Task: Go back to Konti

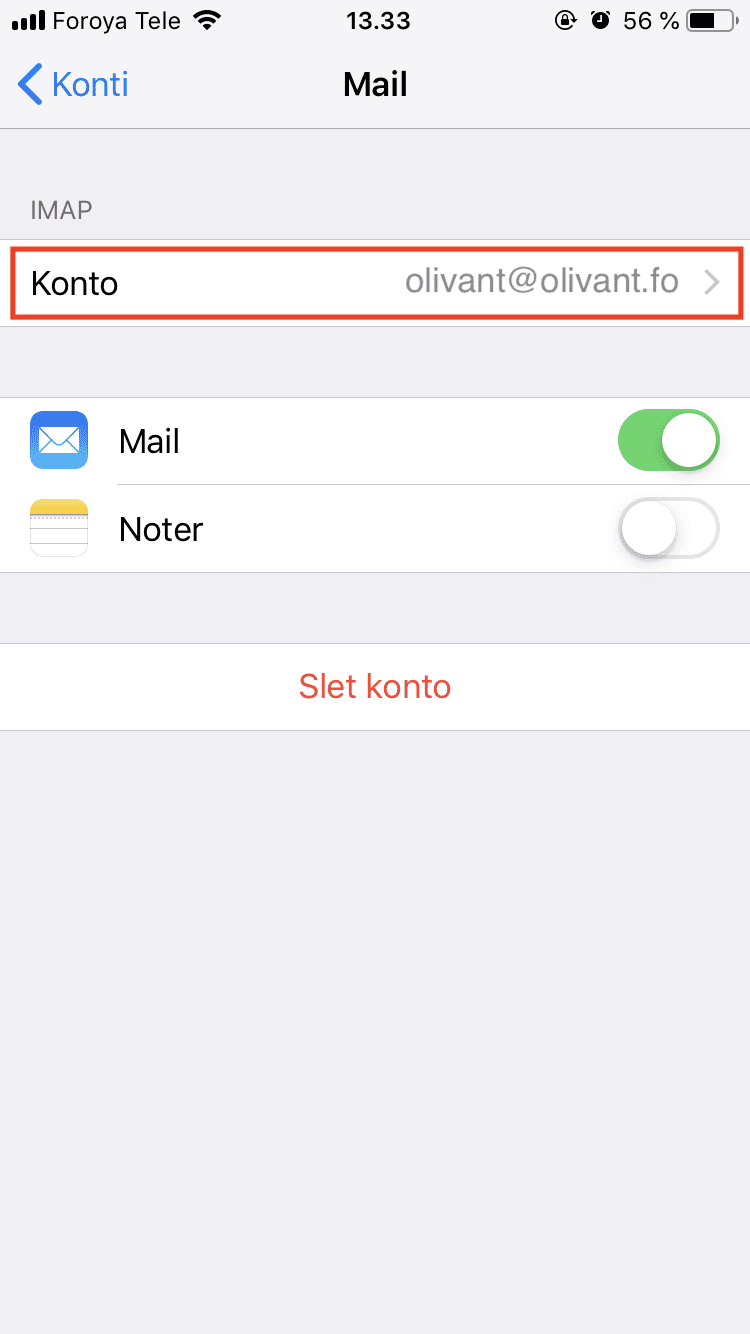Action: (73, 85)
